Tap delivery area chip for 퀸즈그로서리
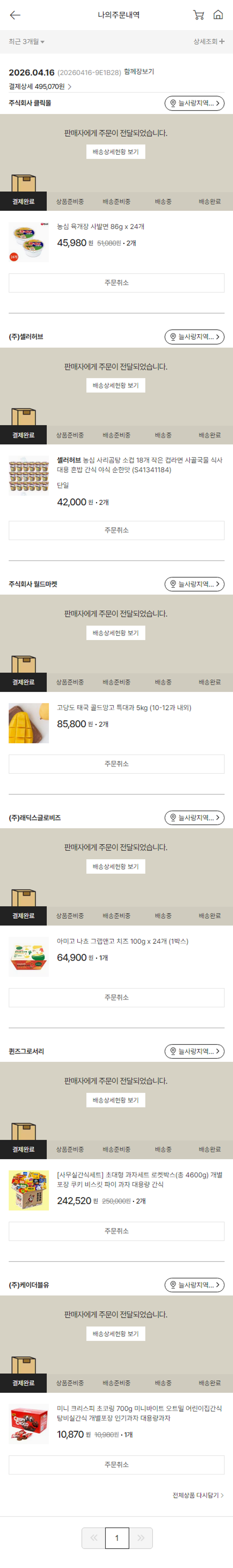This screenshot has height=1568, width=233. (x=194, y=1051)
